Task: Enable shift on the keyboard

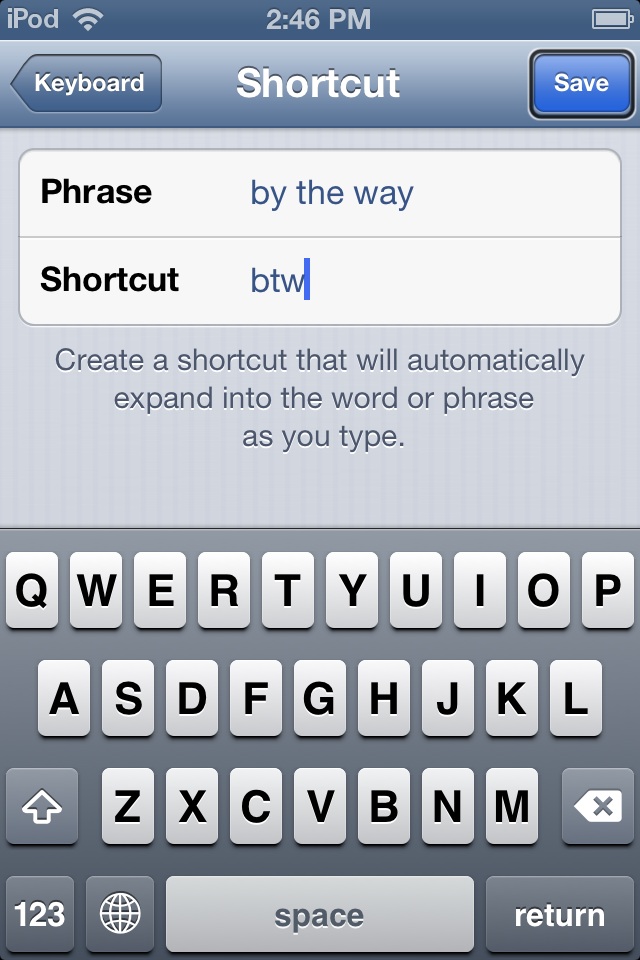Action: coord(41,806)
